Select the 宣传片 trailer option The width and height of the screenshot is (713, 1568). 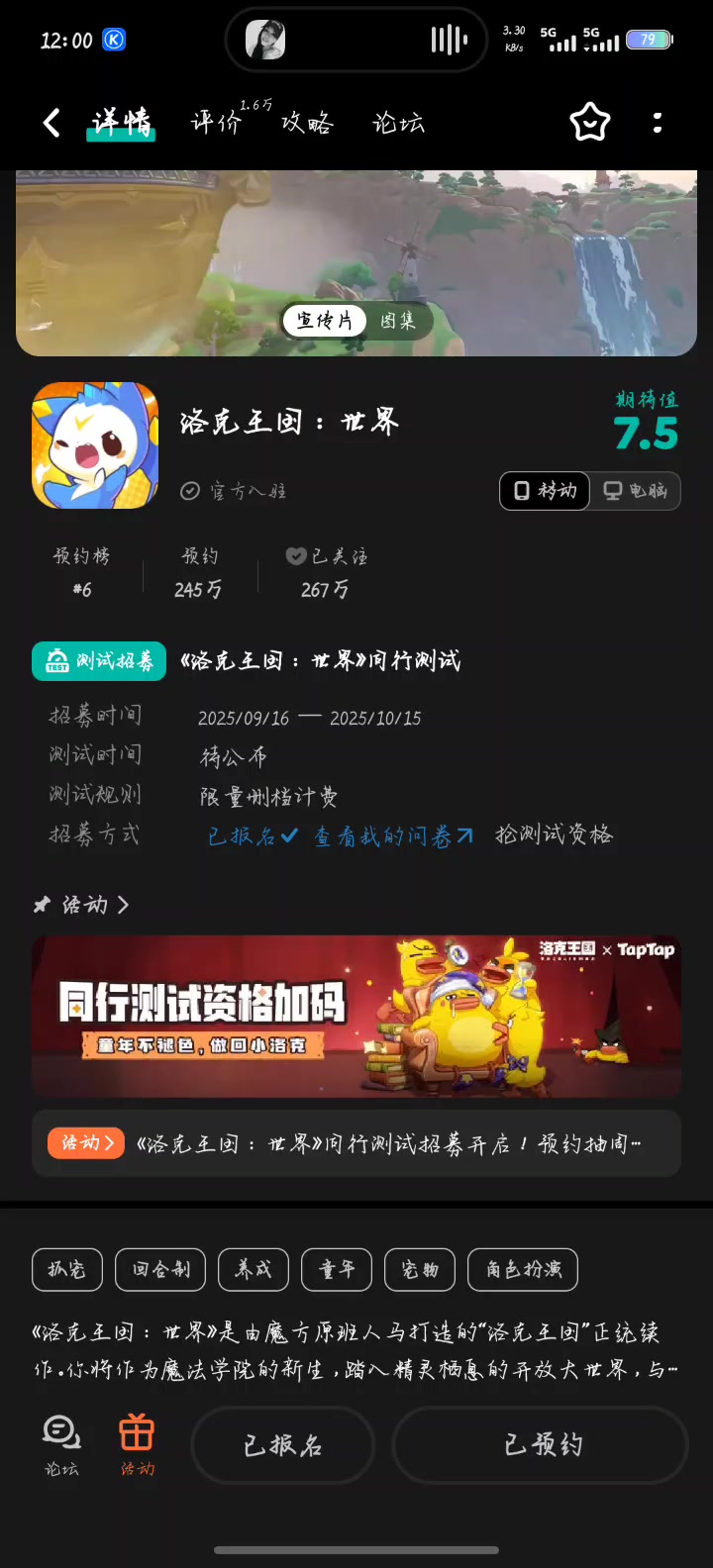(325, 321)
